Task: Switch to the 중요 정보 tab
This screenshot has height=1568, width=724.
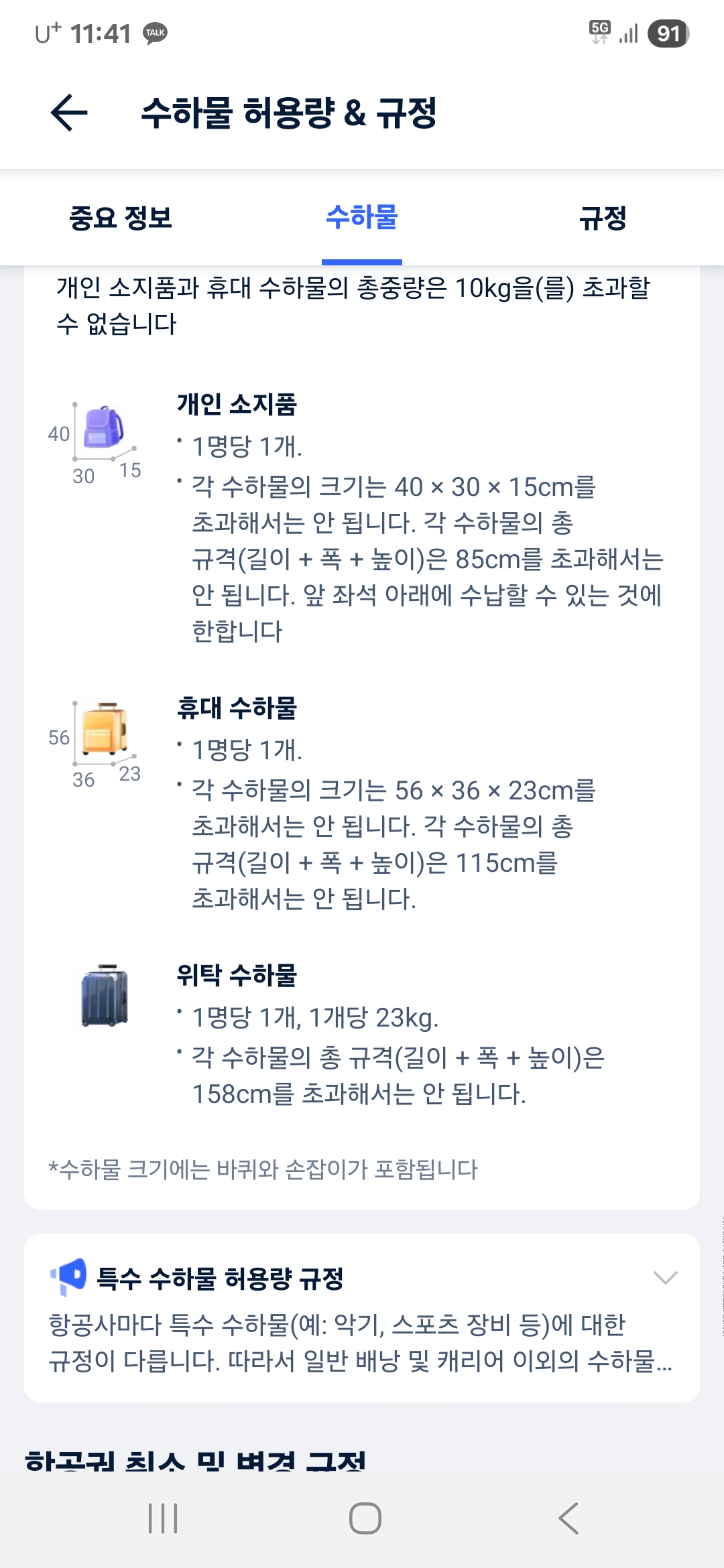Action: click(x=121, y=218)
